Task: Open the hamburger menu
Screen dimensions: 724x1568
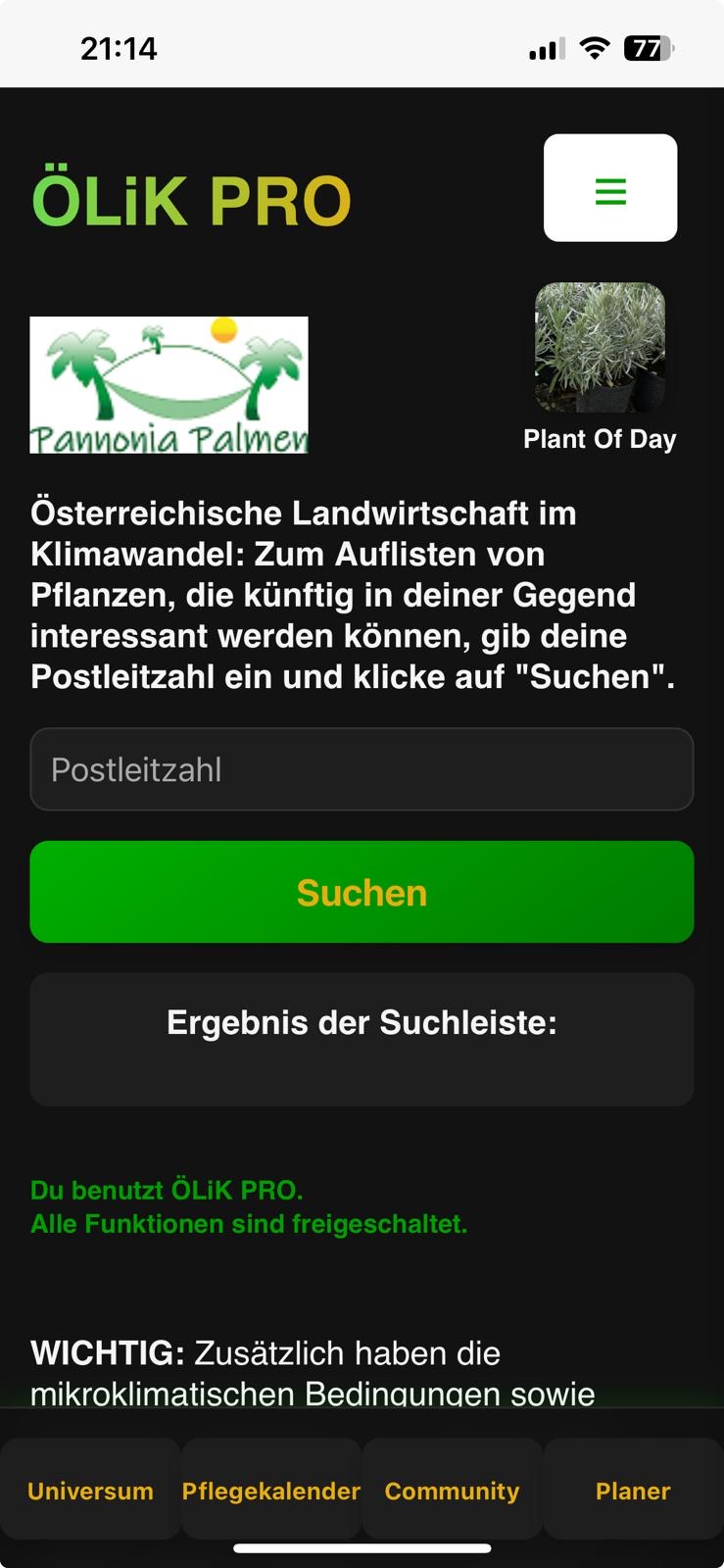Action: coord(609,189)
